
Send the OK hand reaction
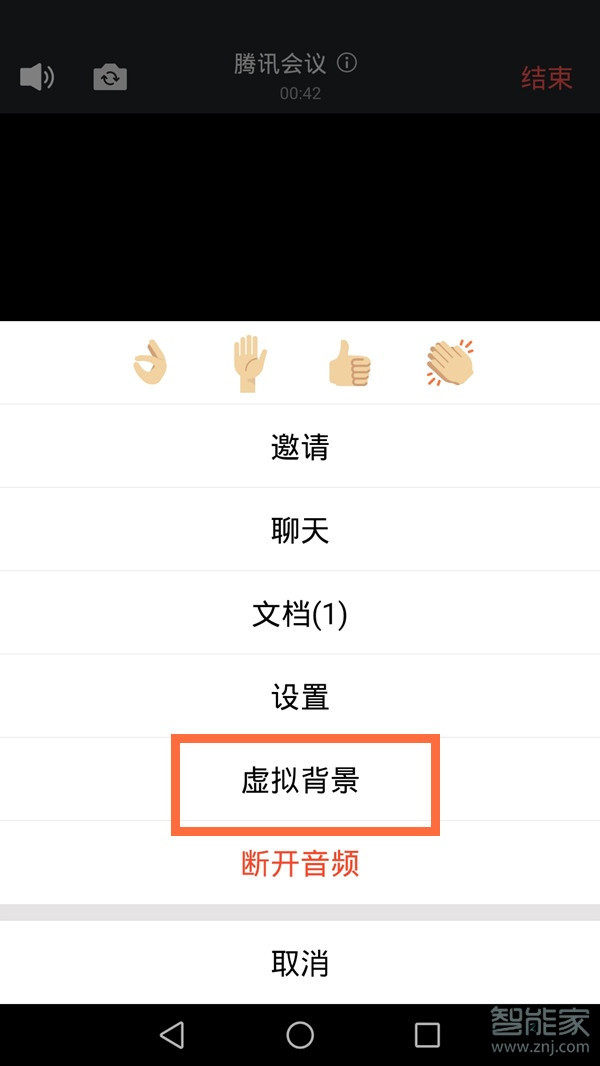(x=151, y=363)
